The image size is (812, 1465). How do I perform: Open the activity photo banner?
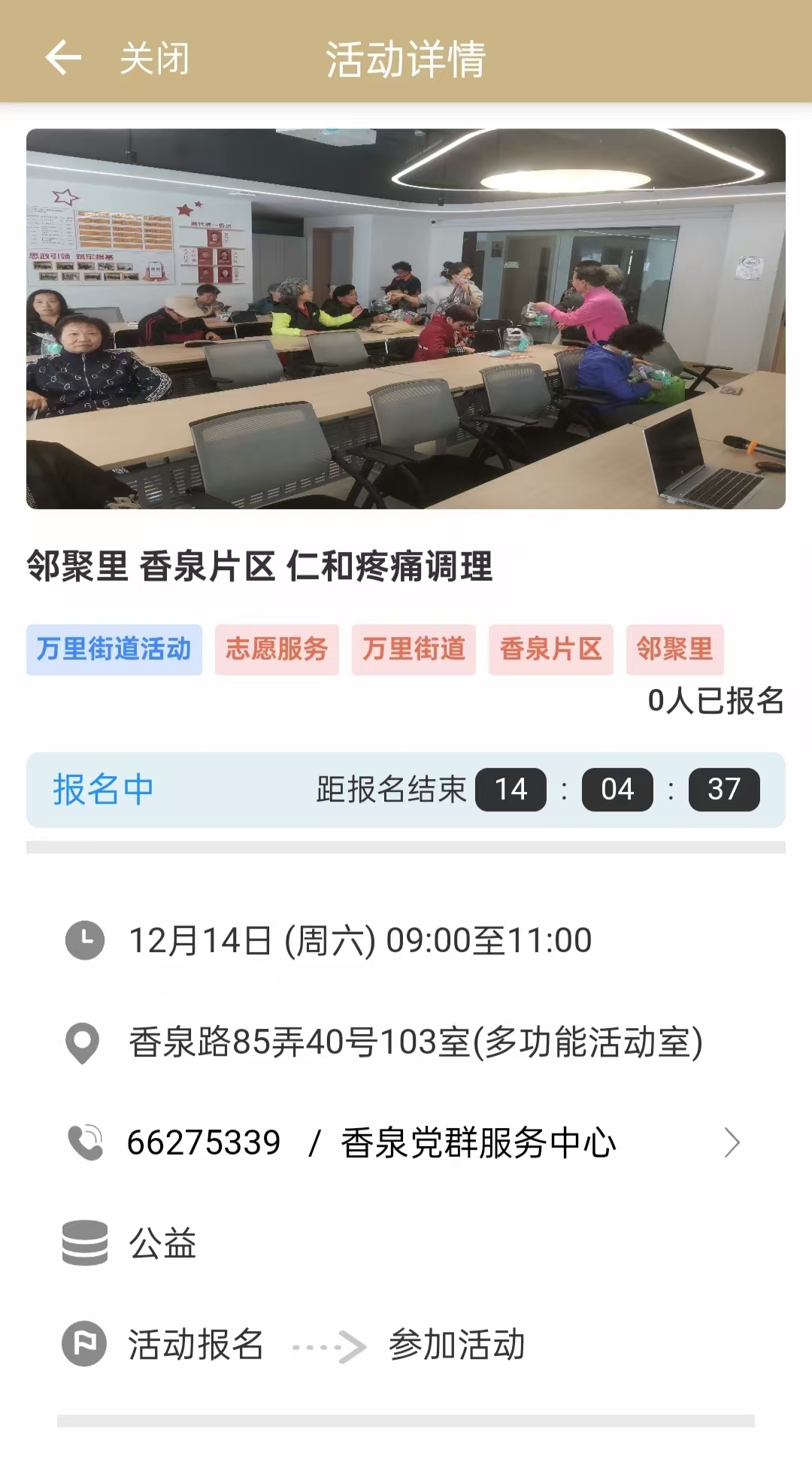406,319
